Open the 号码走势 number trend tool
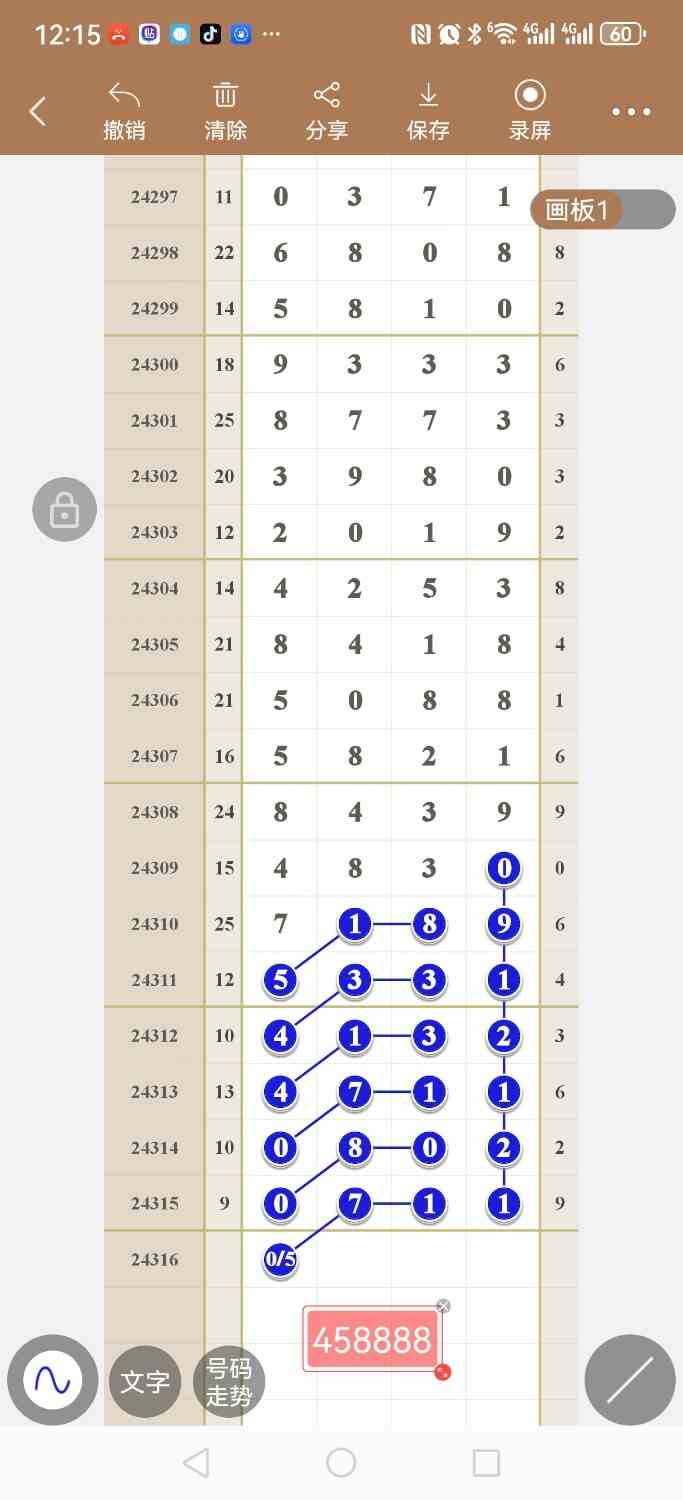The height and width of the screenshot is (1500, 683). point(229,1382)
